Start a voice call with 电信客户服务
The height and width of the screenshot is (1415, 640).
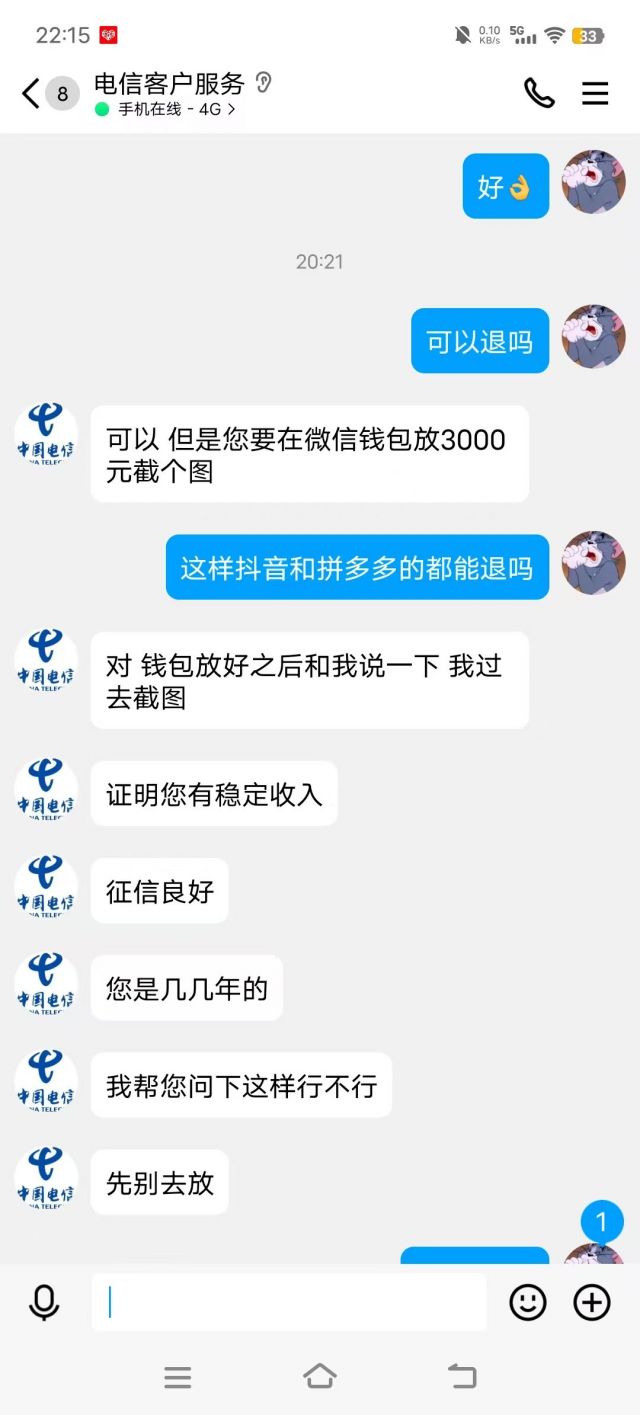point(539,93)
